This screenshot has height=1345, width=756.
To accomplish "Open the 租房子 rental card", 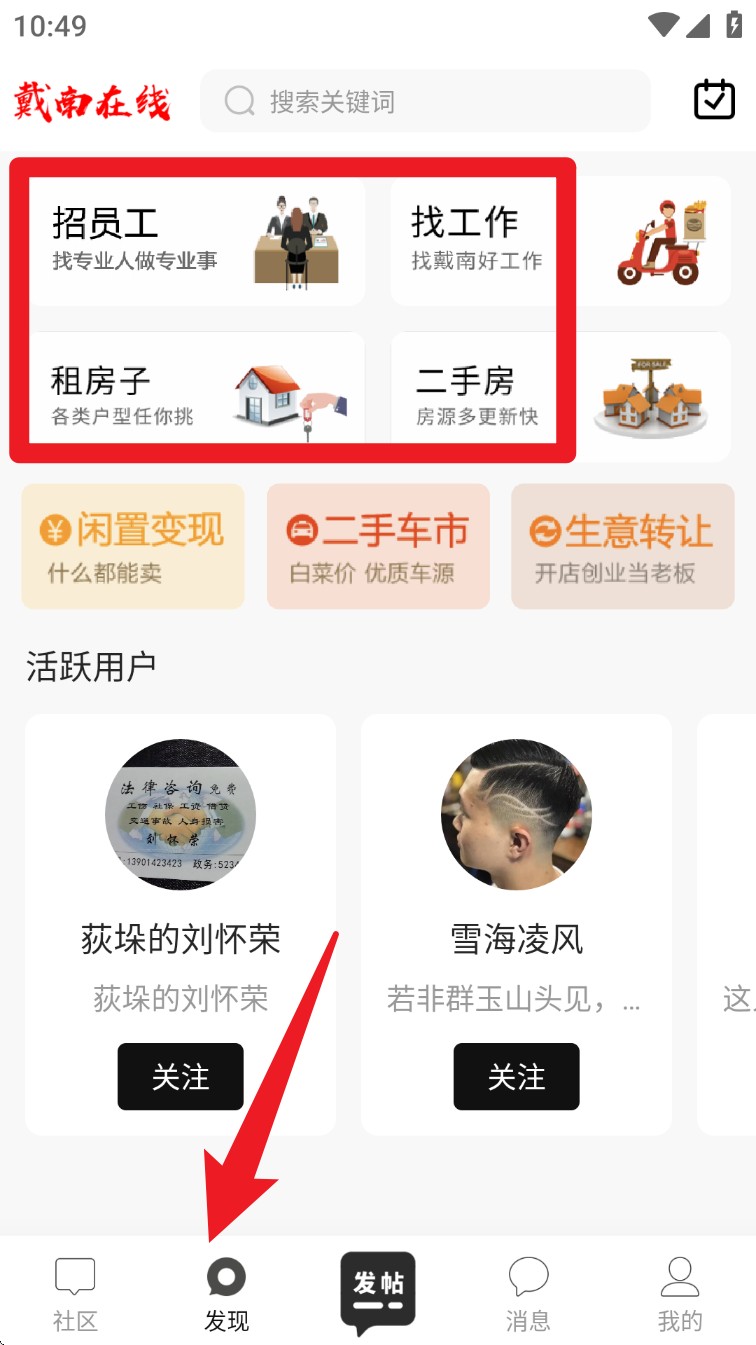I will [197, 395].
